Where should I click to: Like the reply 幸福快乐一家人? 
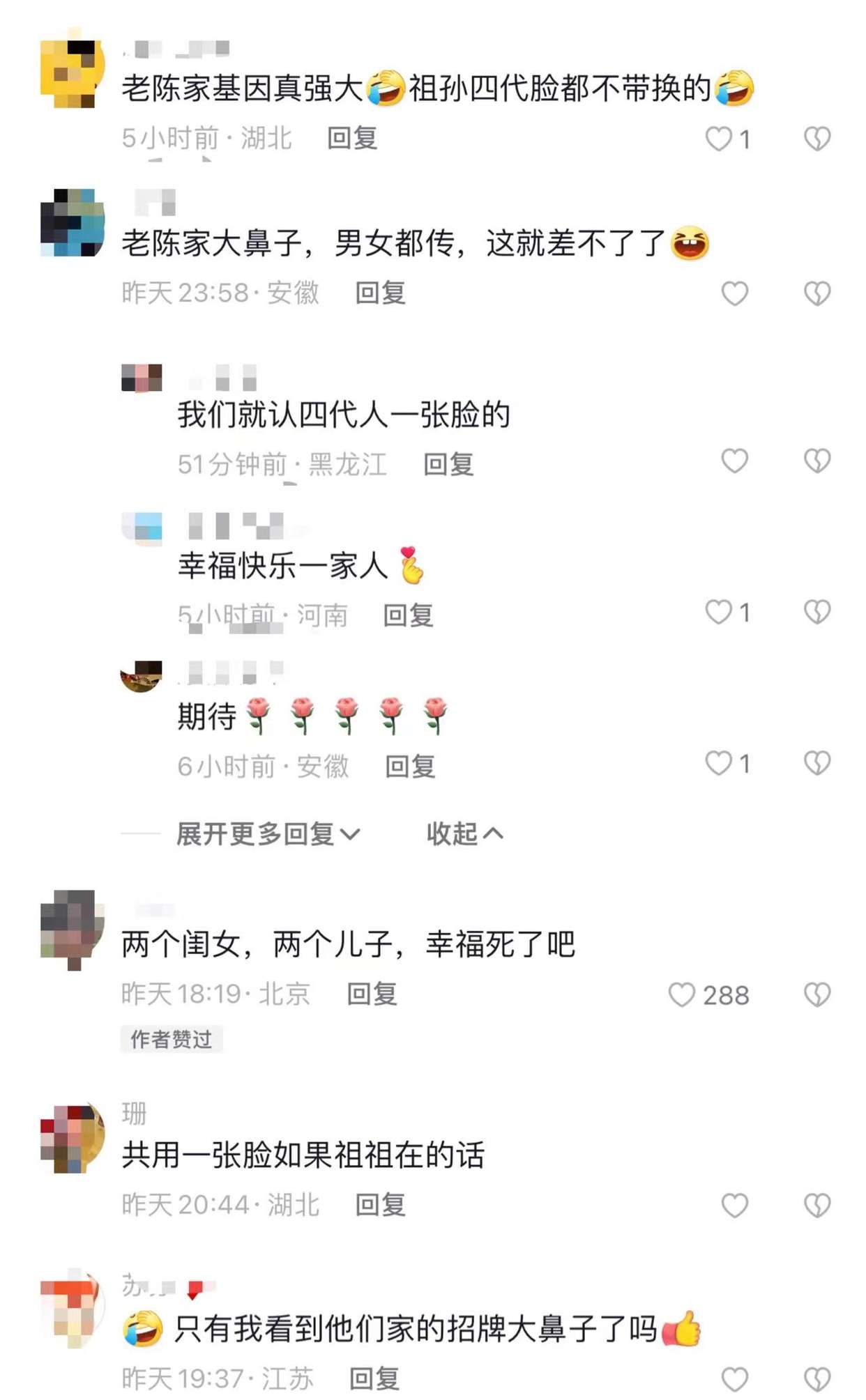(719, 612)
